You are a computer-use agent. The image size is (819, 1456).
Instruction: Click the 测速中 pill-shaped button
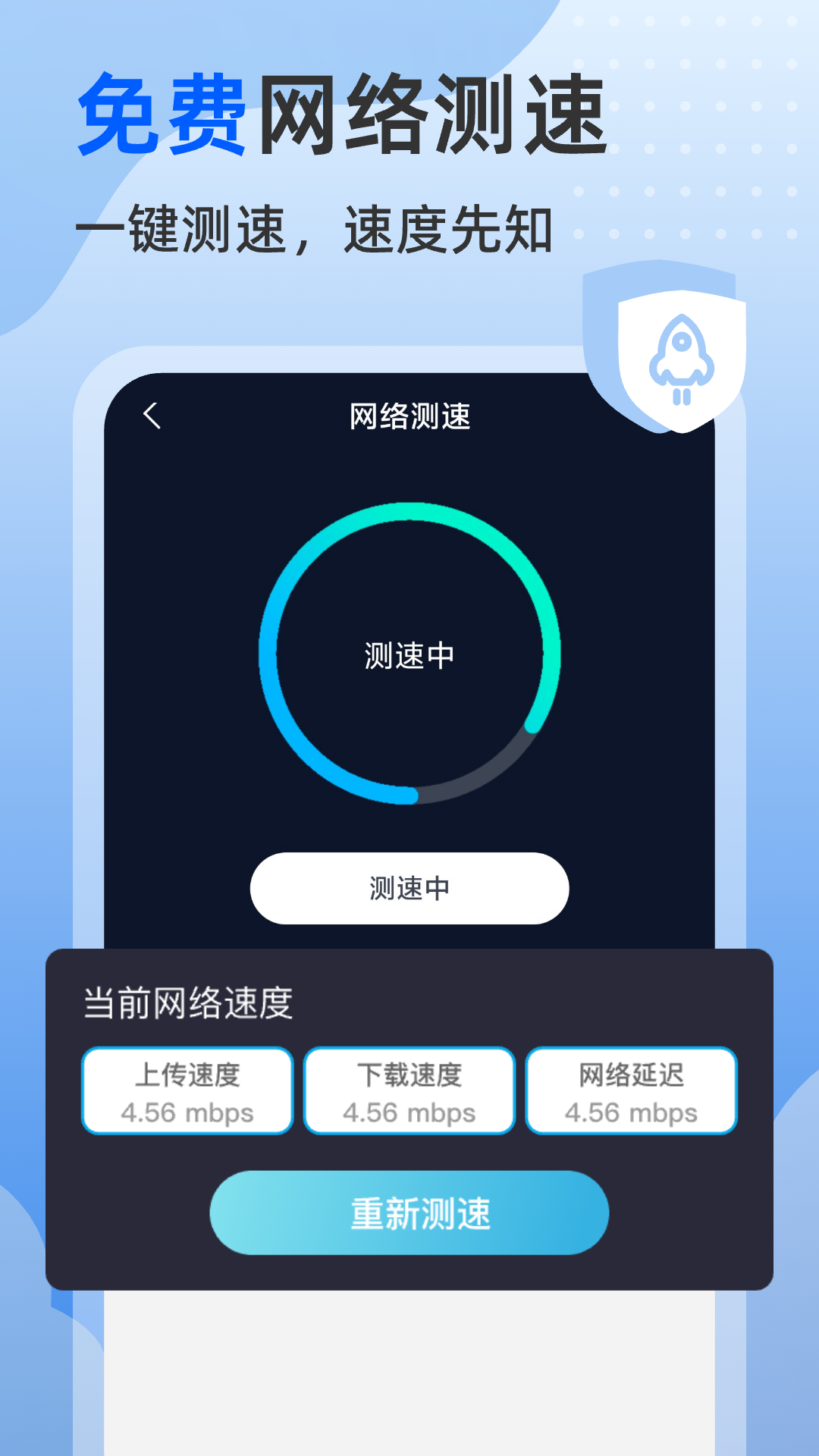click(x=409, y=888)
